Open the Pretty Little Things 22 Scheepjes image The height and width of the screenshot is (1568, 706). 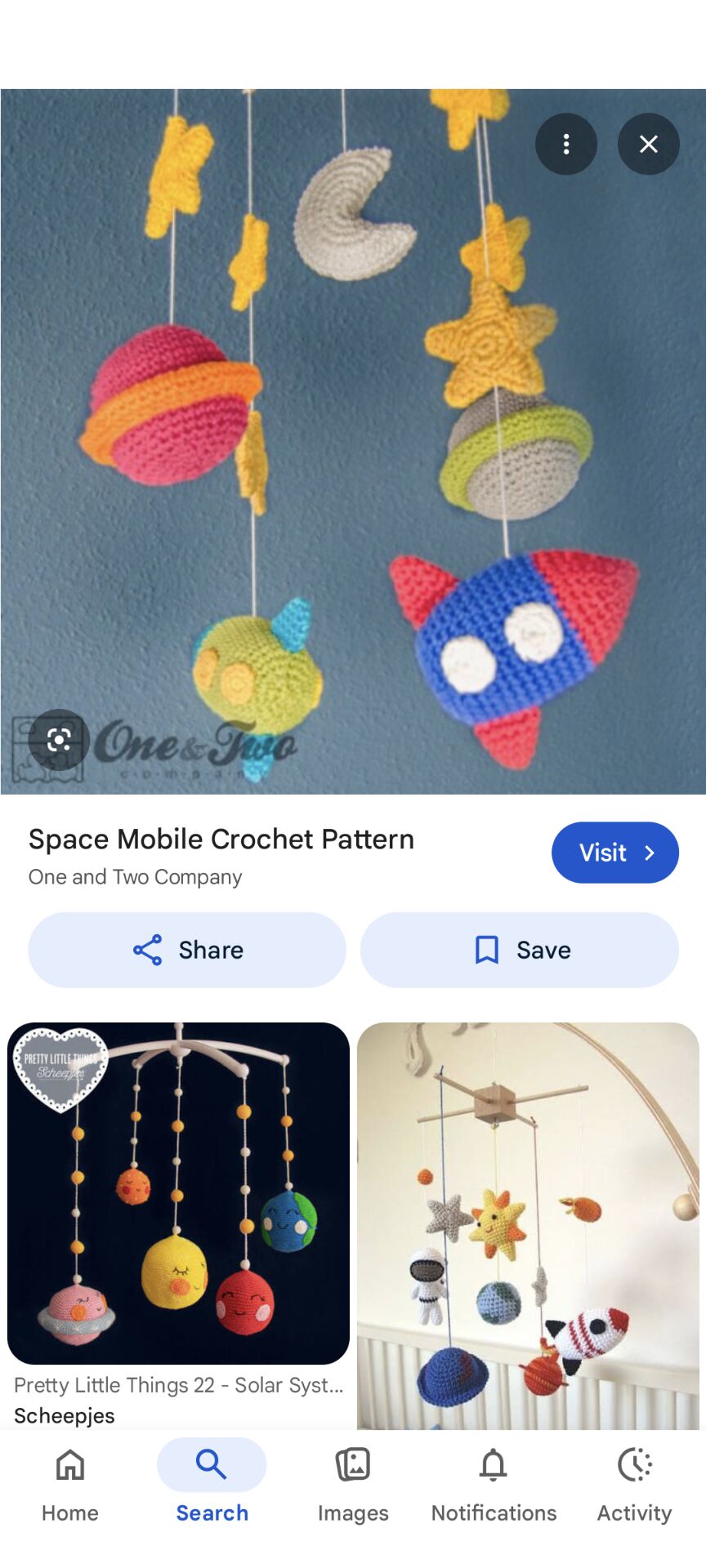[x=178, y=1193]
